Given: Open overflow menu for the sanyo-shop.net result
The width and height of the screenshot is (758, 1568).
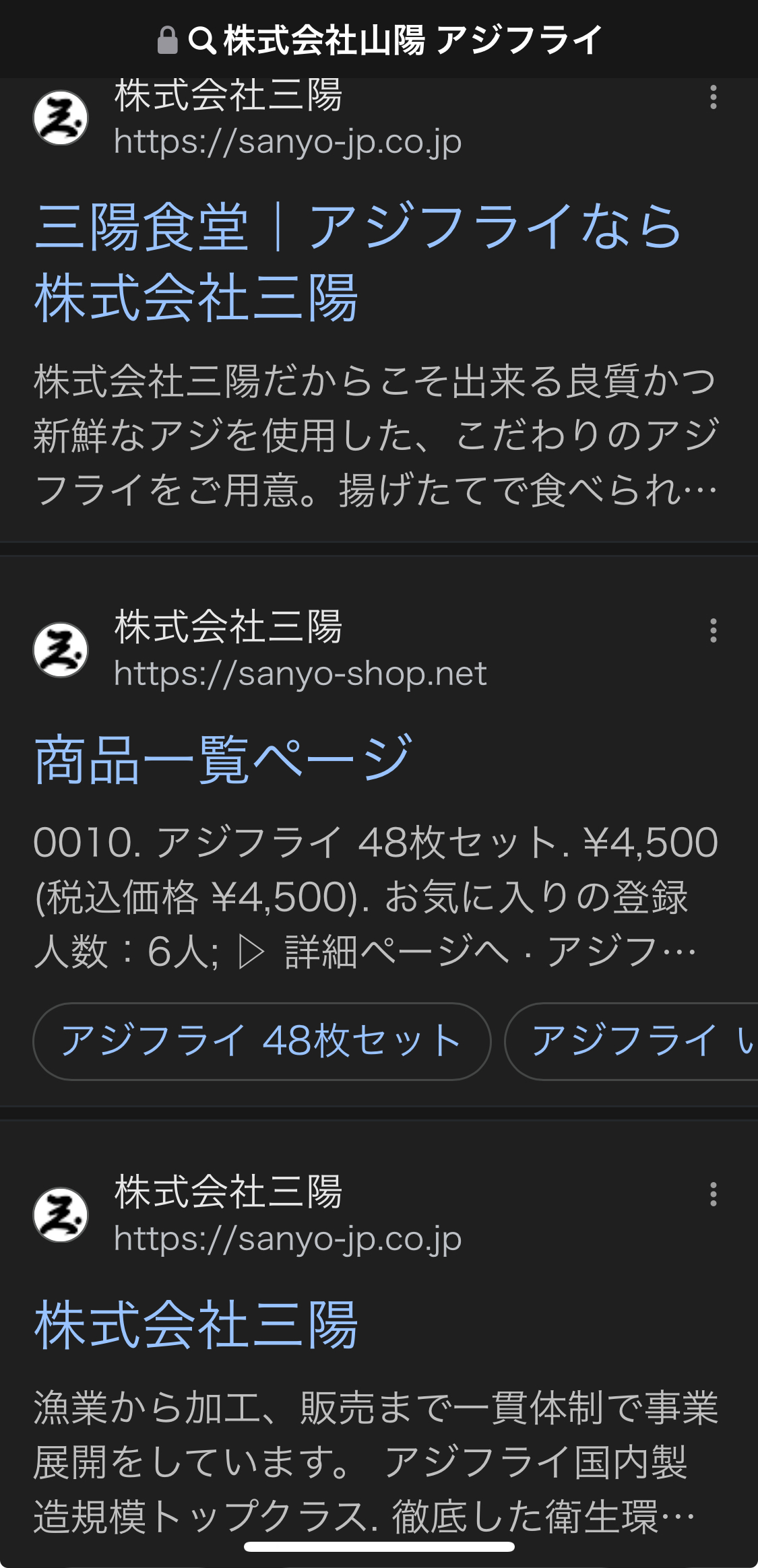Looking at the screenshot, I should 713,630.
